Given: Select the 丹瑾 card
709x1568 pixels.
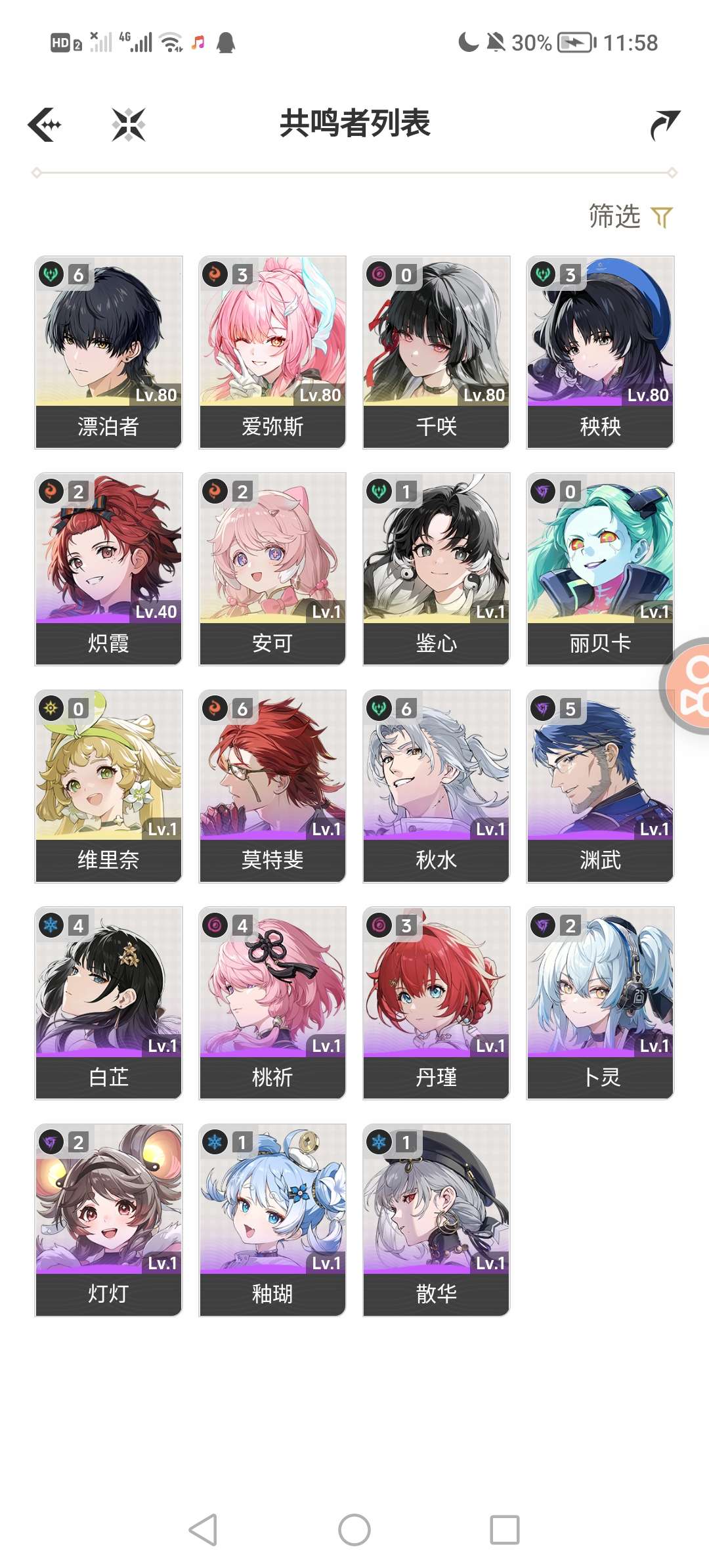Looking at the screenshot, I should click(437, 1003).
